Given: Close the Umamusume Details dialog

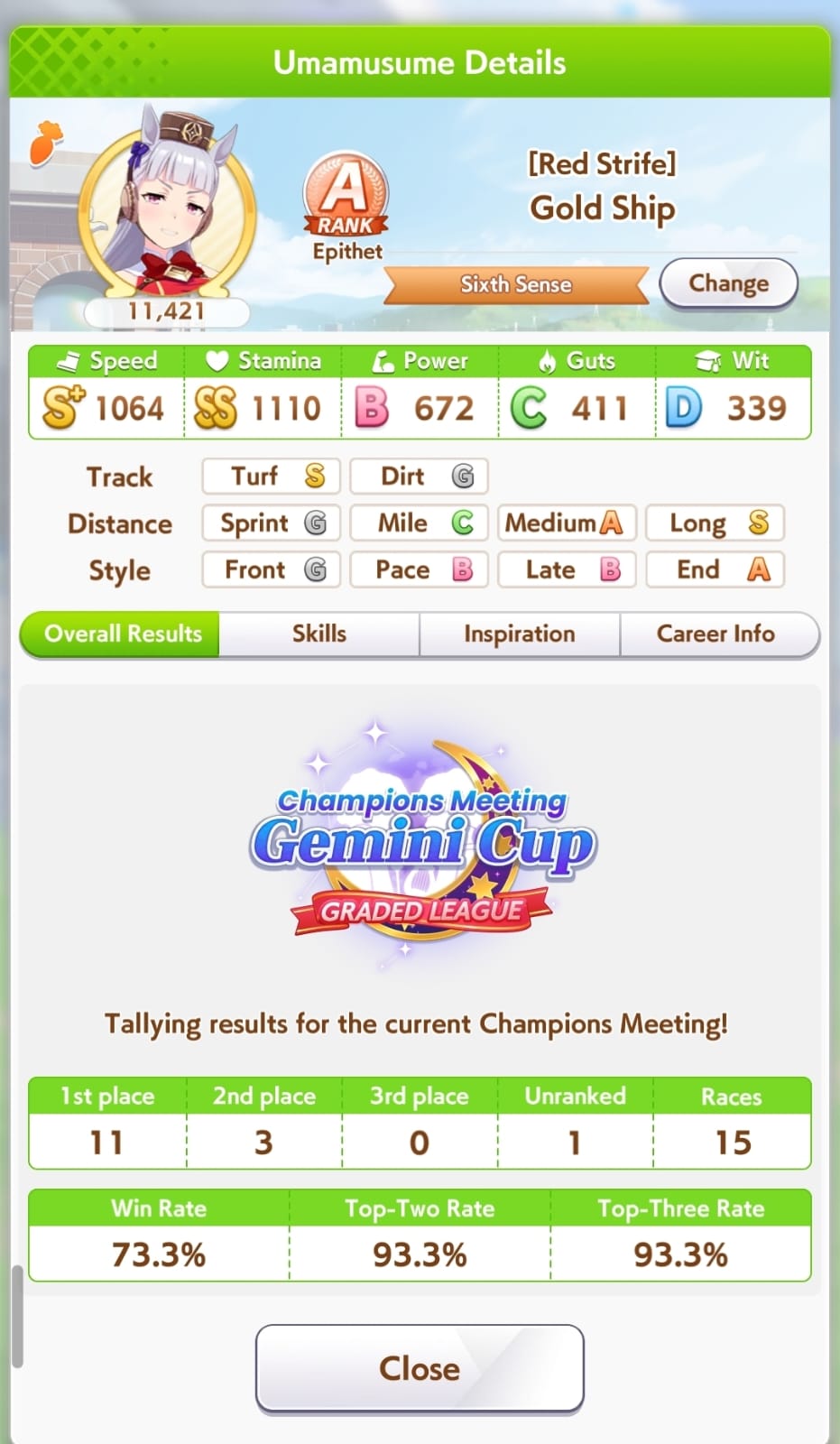Looking at the screenshot, I should point(420,1367).
